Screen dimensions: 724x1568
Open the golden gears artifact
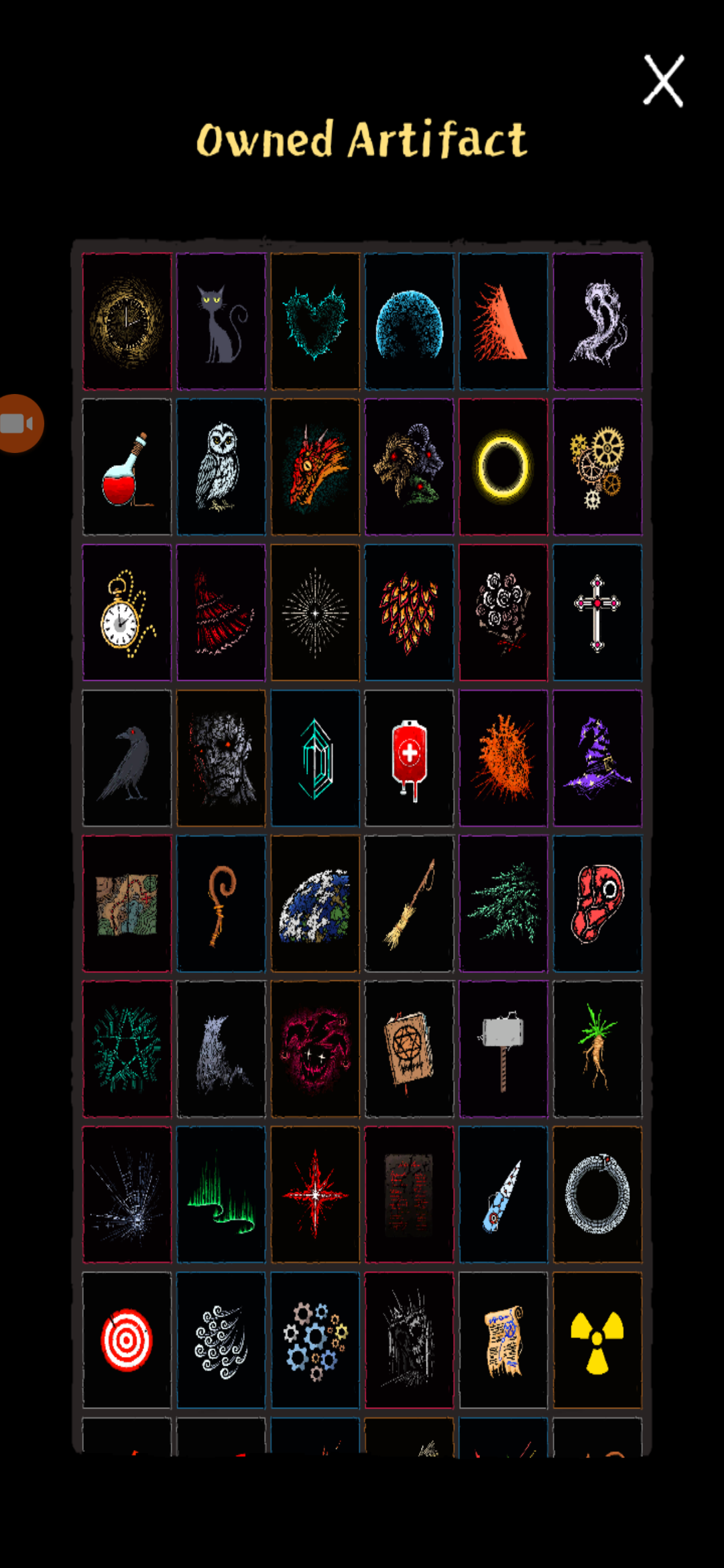[x=597, y=468]
